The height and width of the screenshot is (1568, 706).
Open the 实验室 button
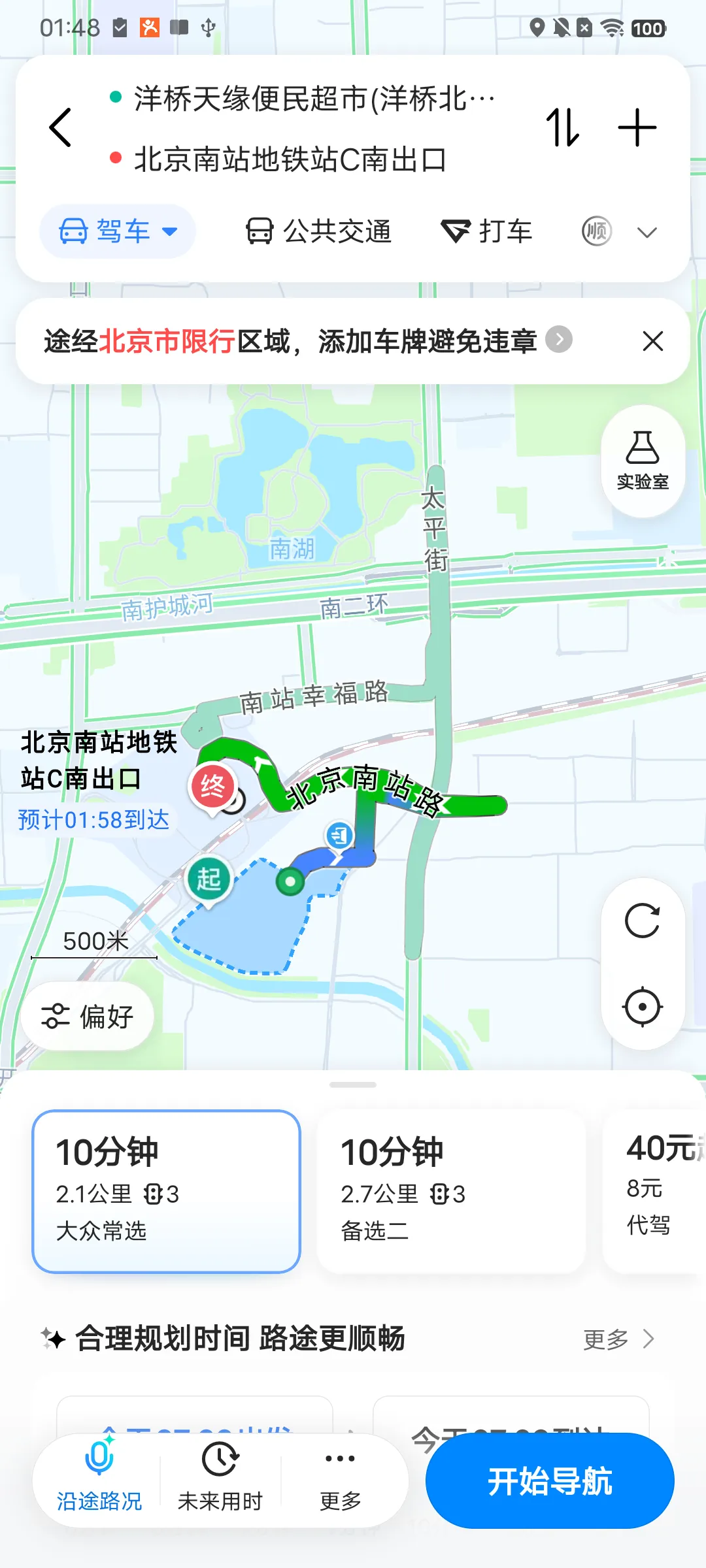pyautogui.click(x=643, y=461)
